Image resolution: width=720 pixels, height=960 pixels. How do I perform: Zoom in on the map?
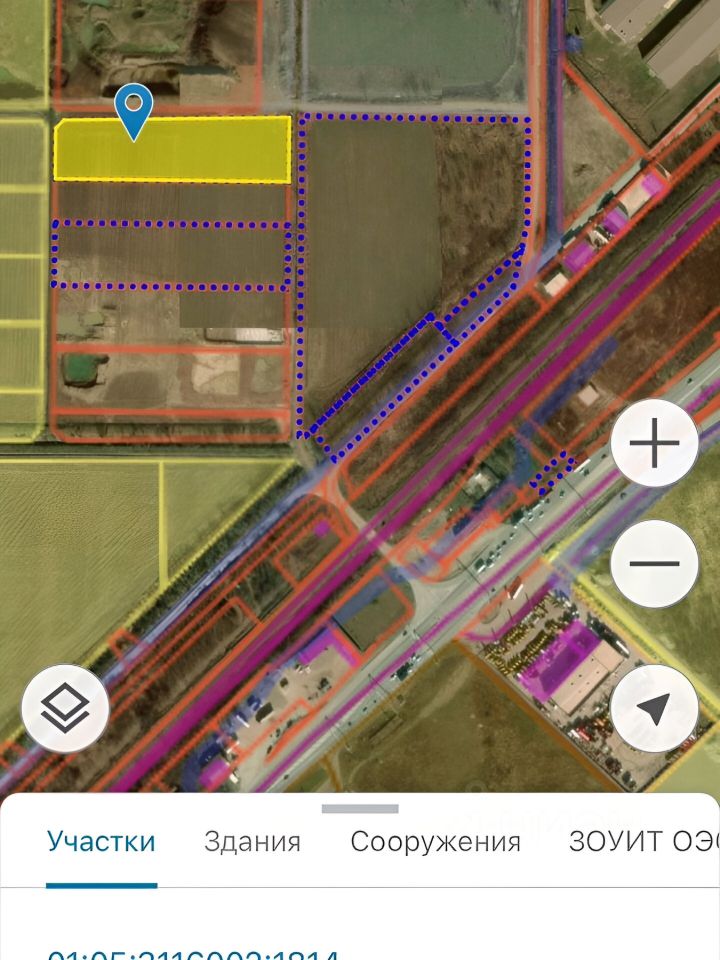coord(655,445)
